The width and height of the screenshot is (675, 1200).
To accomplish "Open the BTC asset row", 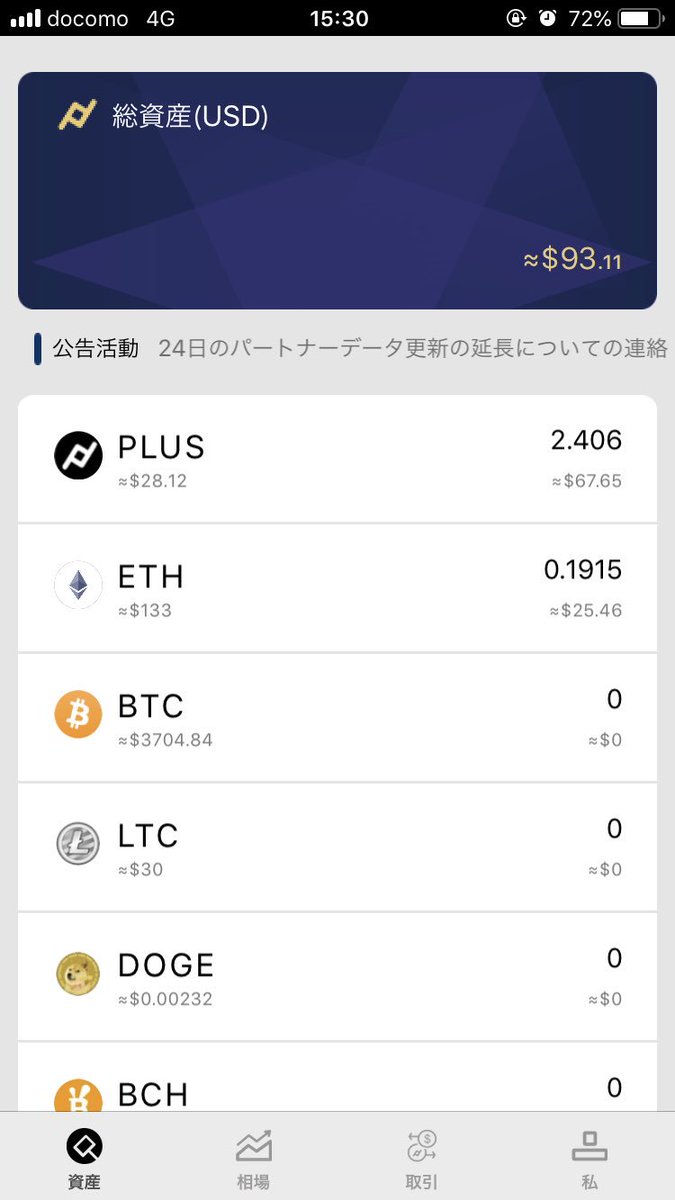I will (x=337, y=718).
